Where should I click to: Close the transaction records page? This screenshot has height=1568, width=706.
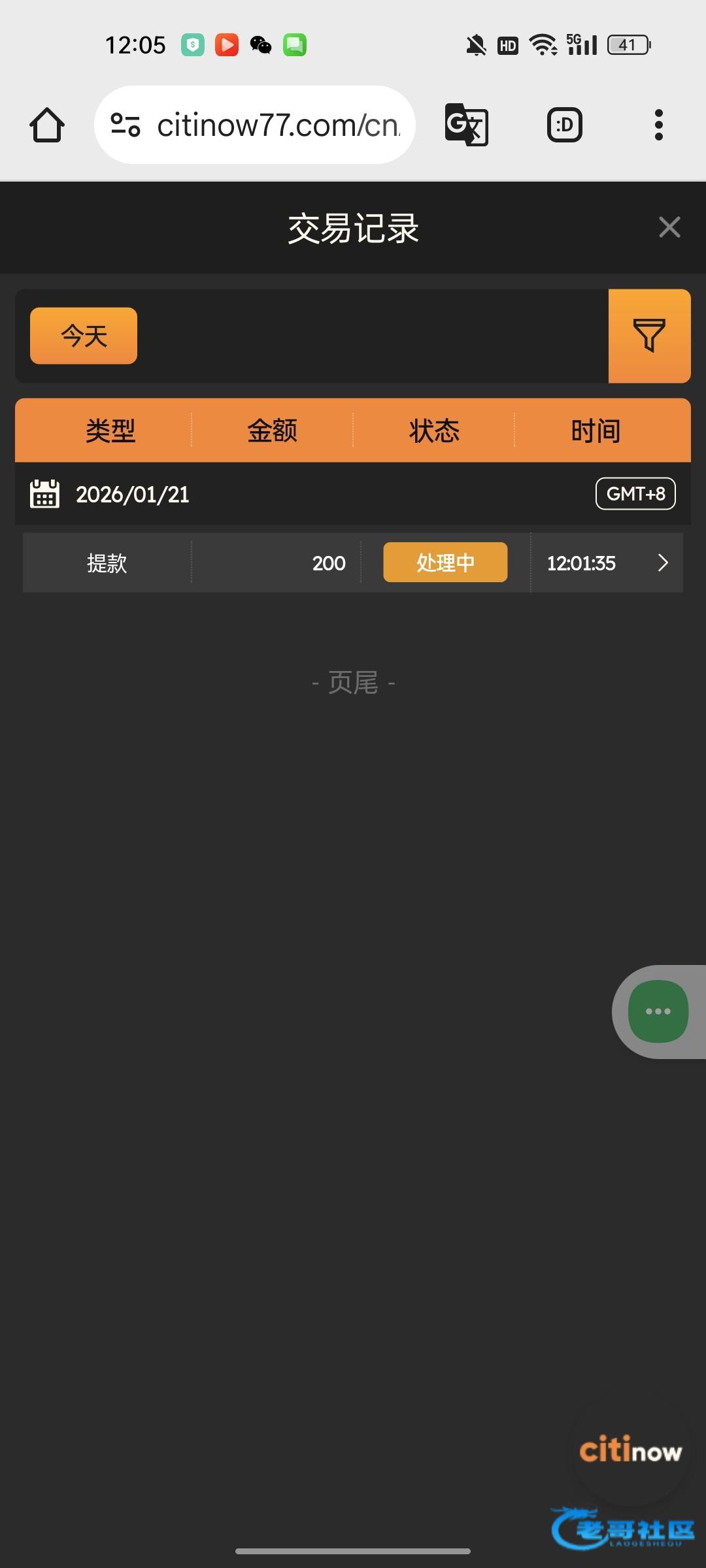(669, 227)
